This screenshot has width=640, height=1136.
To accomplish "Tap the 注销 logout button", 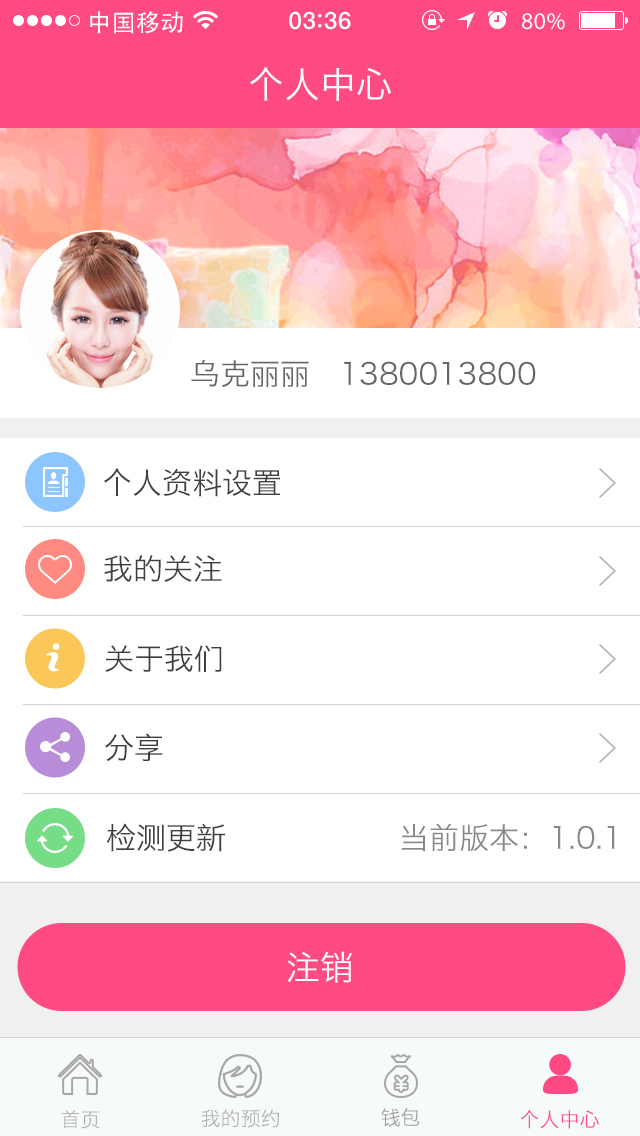I will (x=320, y=967).
